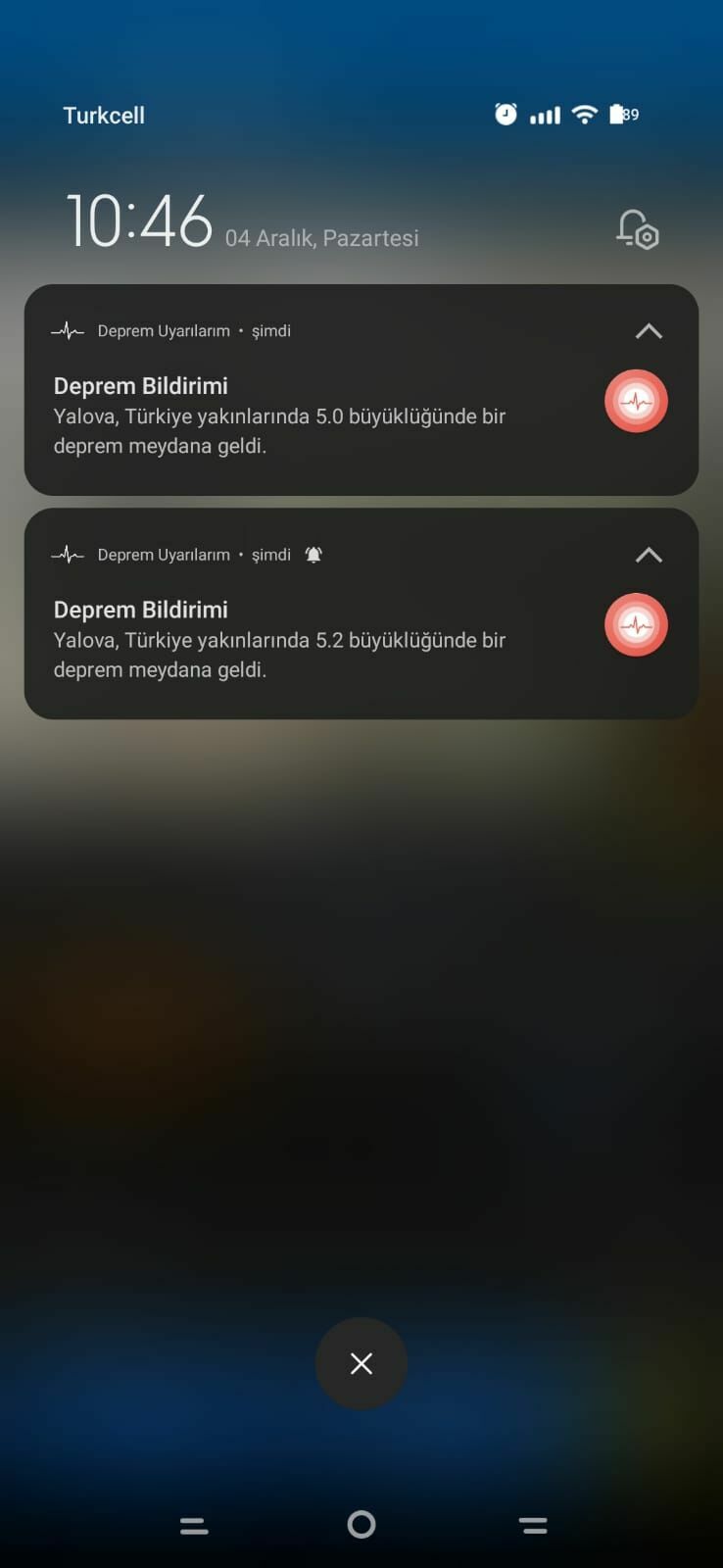
Task: Tap the waveform icon on the second notification
Action: click(x=67, y=554)
